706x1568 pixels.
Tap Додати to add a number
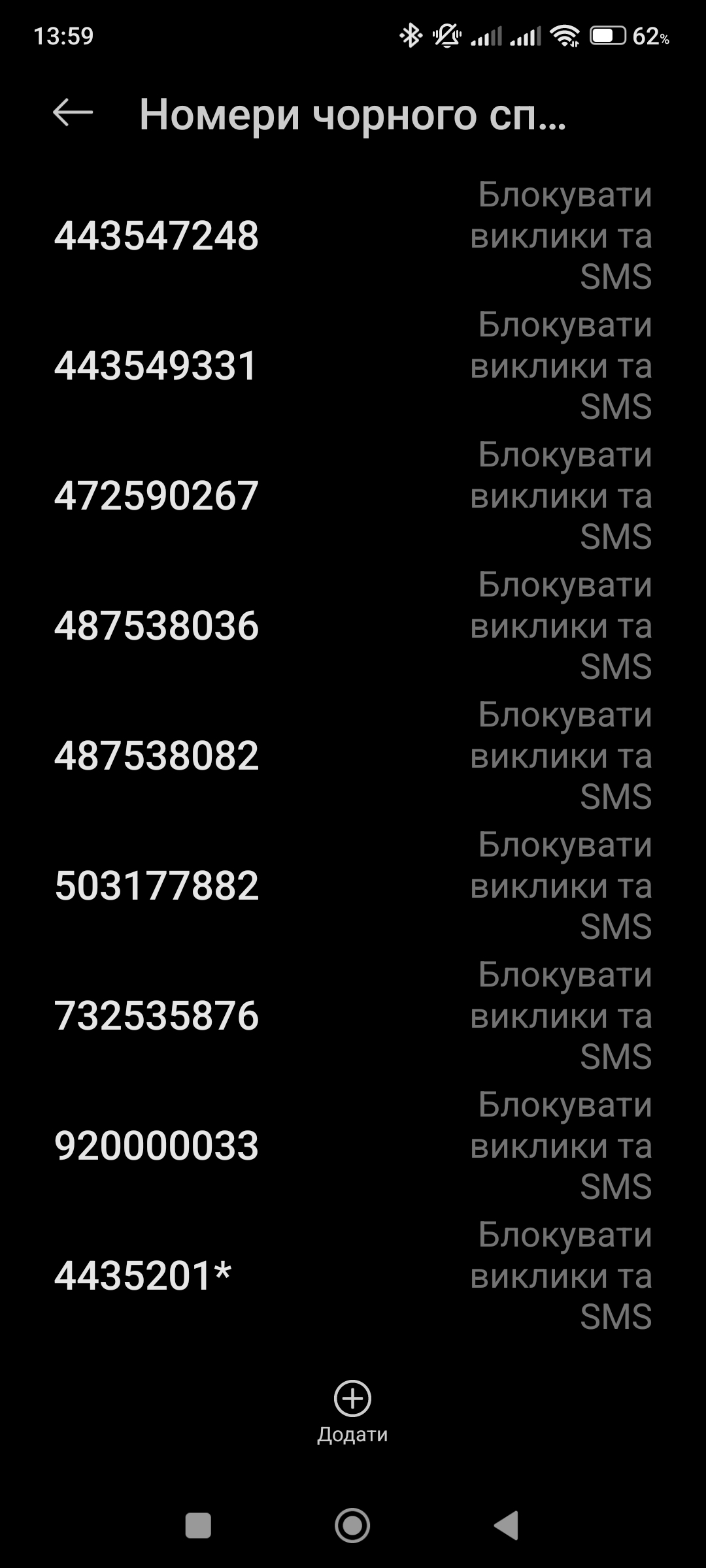352,1411
